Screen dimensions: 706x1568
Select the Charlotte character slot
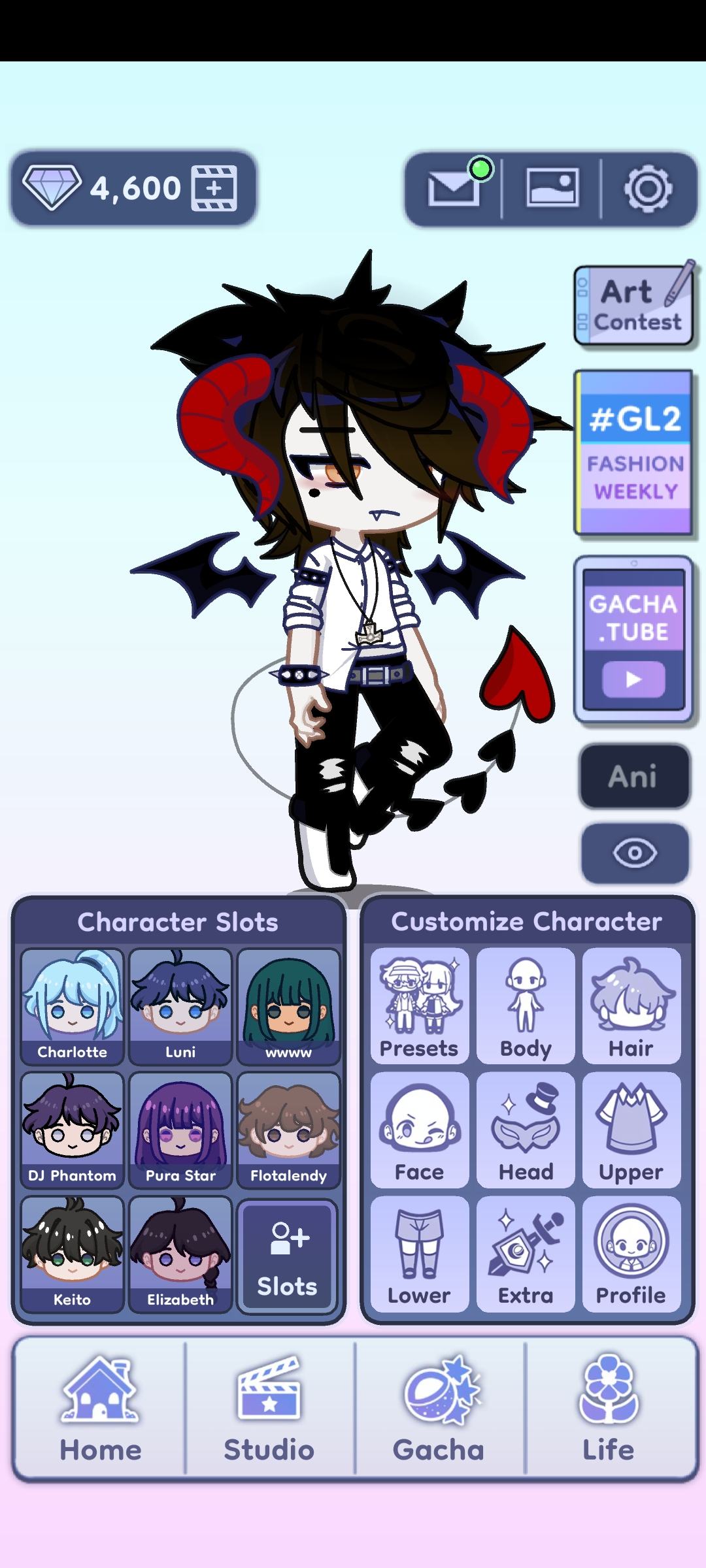[72, 1005]
